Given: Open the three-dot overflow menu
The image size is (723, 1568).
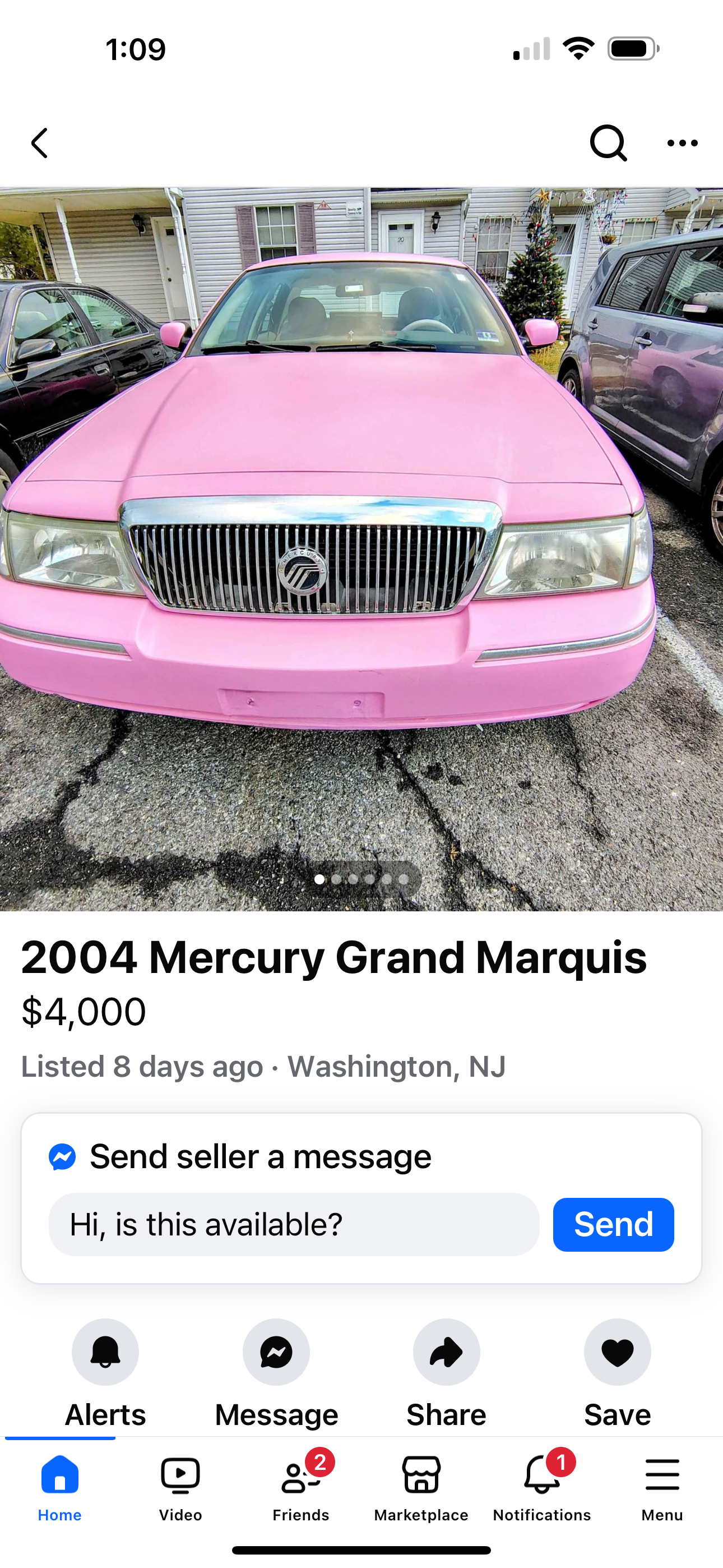Looking at the screenshot, I should tap(682, 144).
